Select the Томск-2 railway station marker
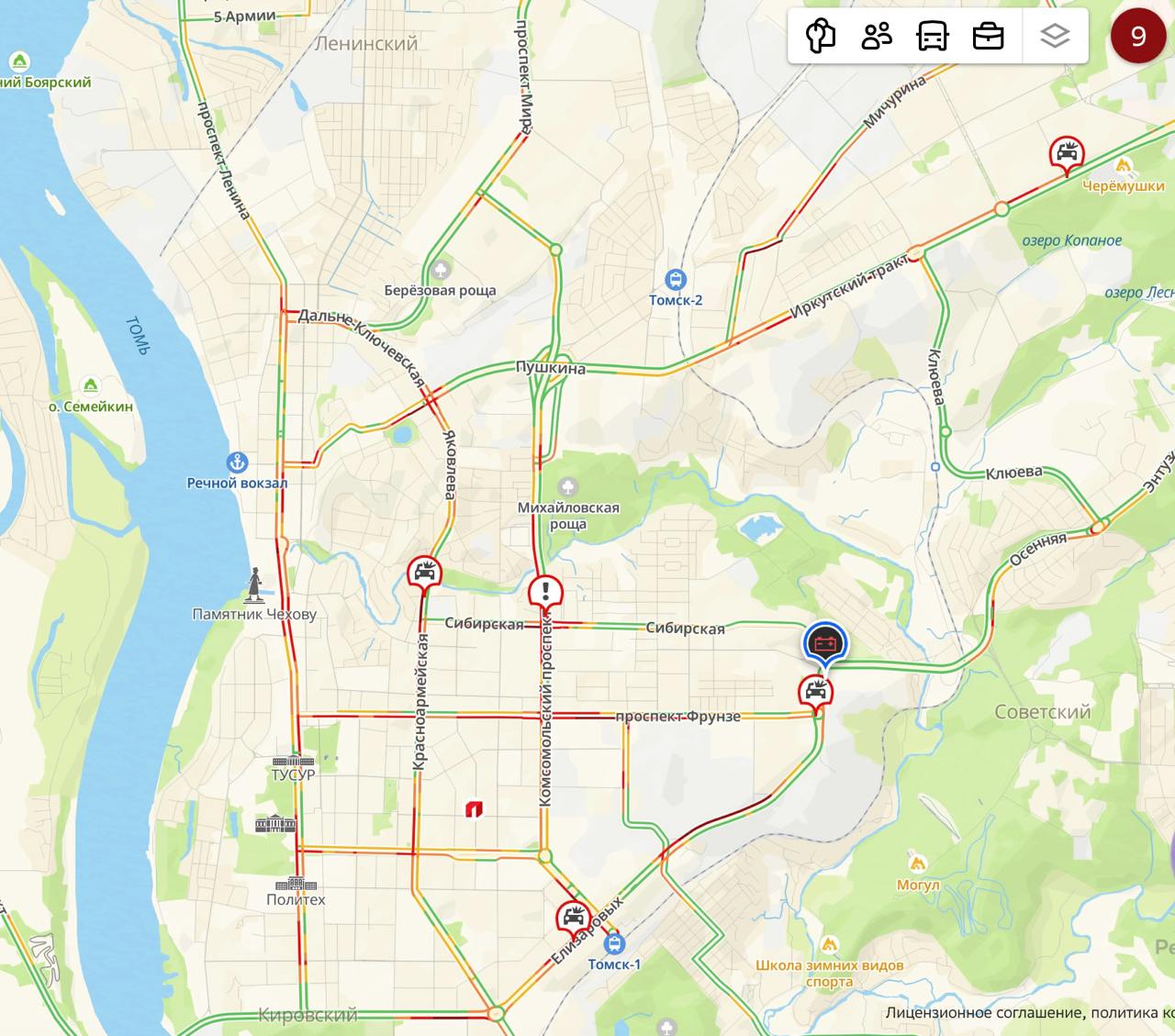1175x1036 pixels. tap(676, 280)
